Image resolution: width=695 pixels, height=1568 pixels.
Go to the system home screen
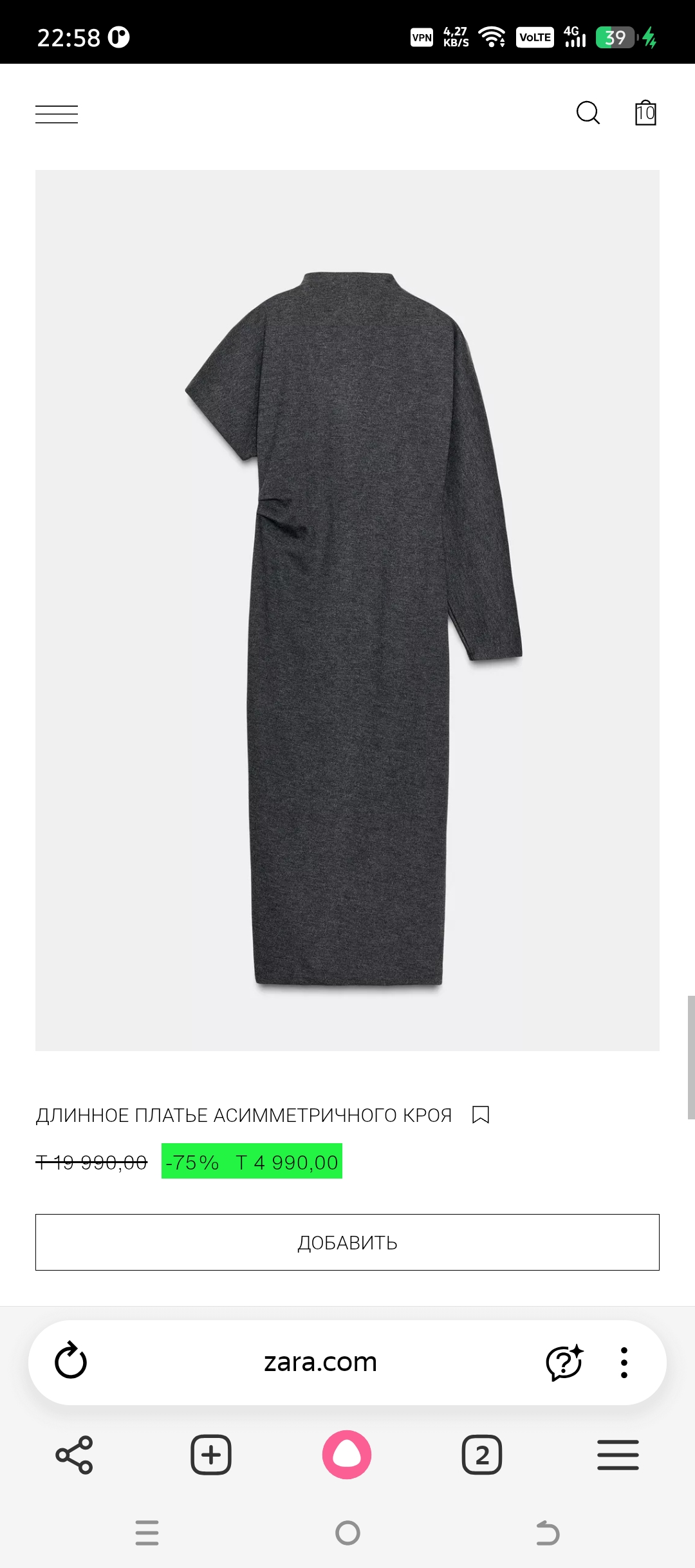[x=347, y=1533]
